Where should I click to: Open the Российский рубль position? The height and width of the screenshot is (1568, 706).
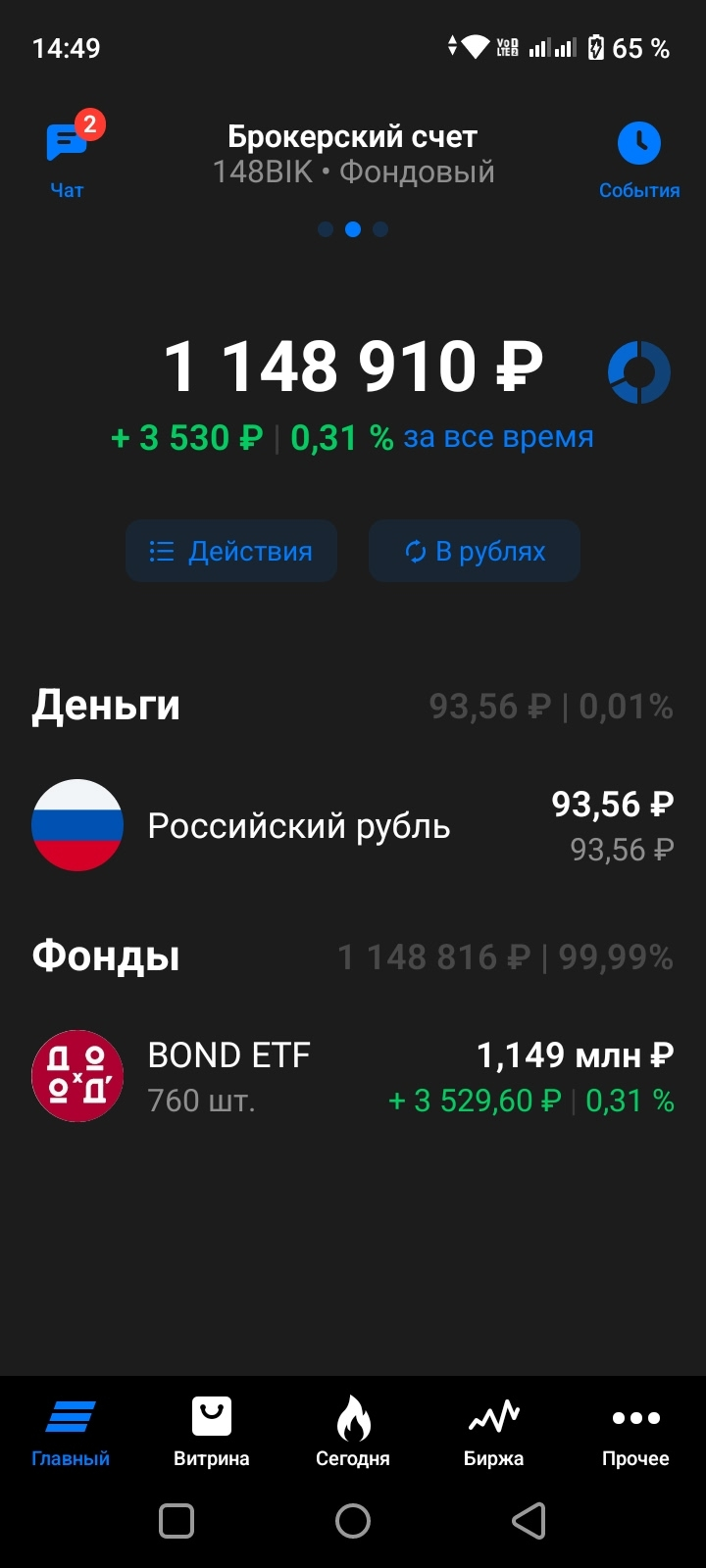(x=353, y=825)
